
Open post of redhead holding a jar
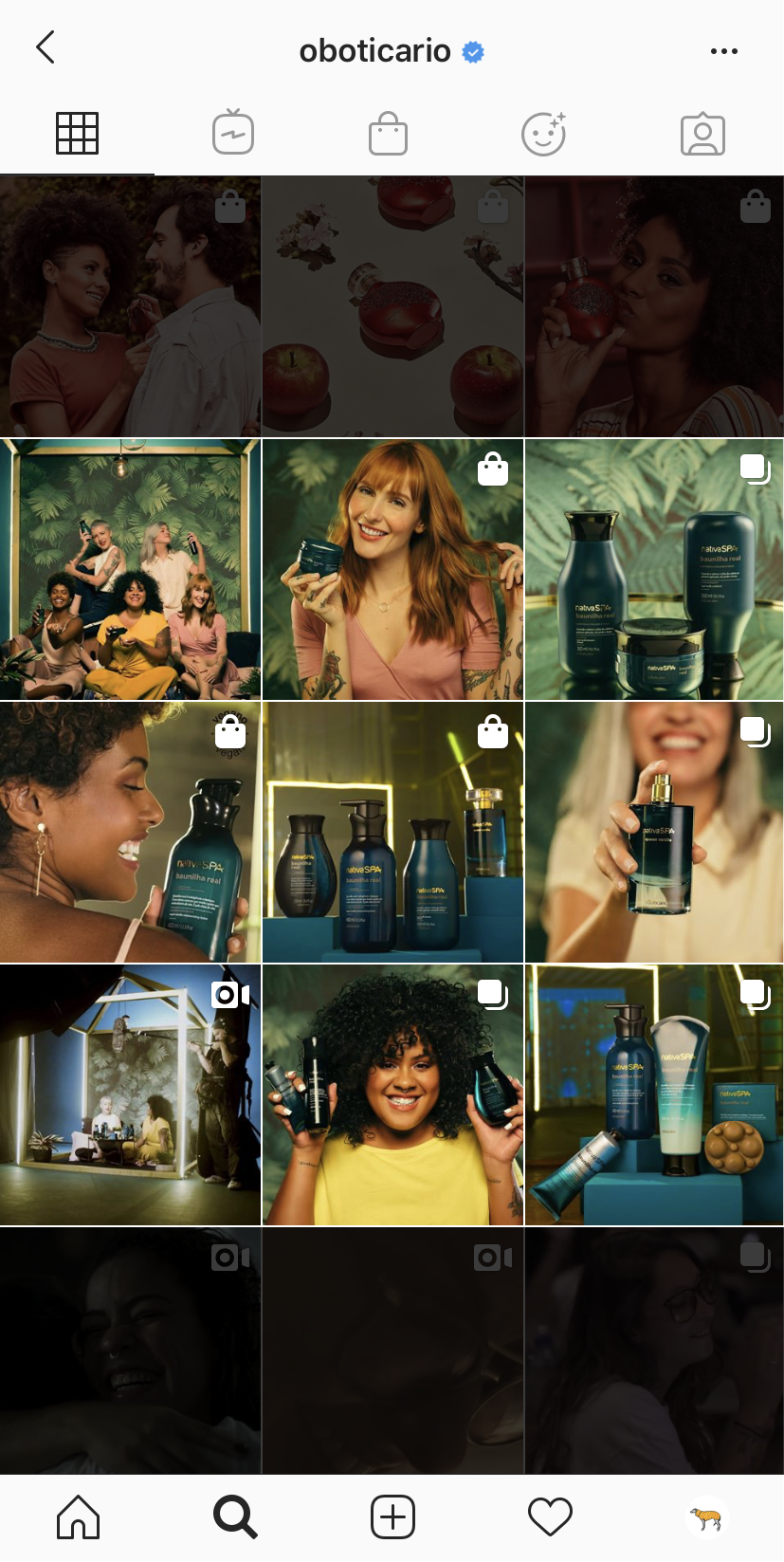coord(392,569)
